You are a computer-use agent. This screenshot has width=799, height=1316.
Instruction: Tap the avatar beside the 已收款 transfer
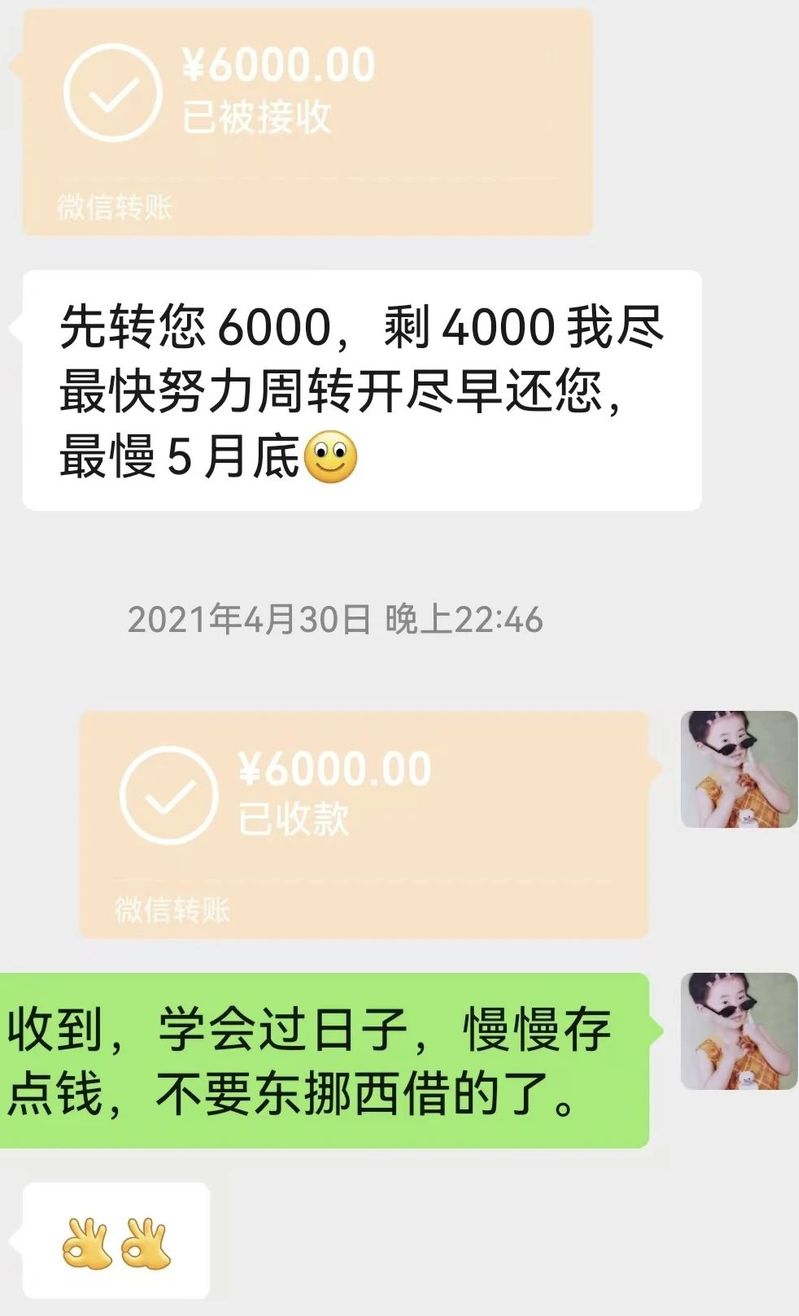pyautogui.click(x=739, y=769)
